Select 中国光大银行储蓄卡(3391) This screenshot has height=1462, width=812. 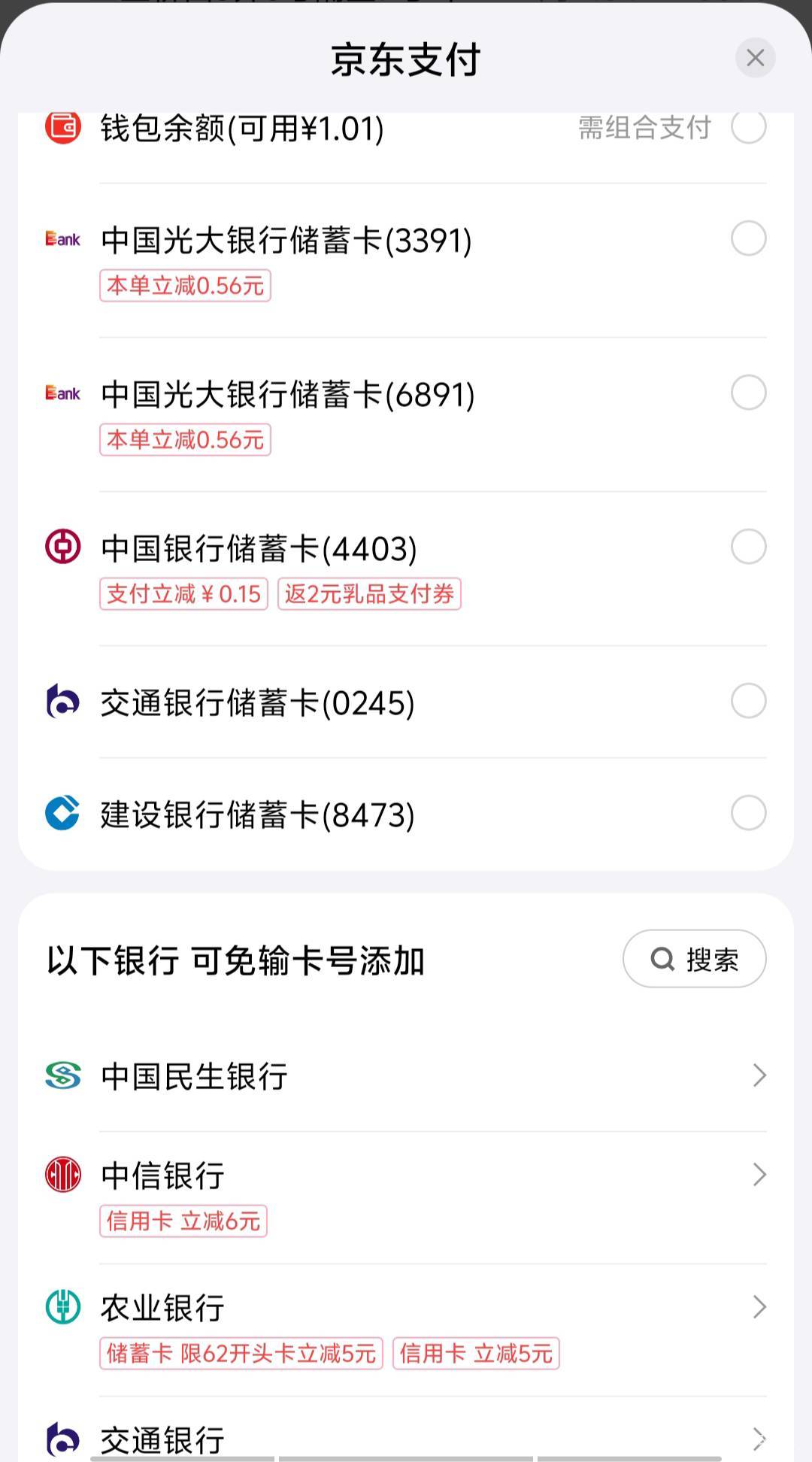coord(748,239)
